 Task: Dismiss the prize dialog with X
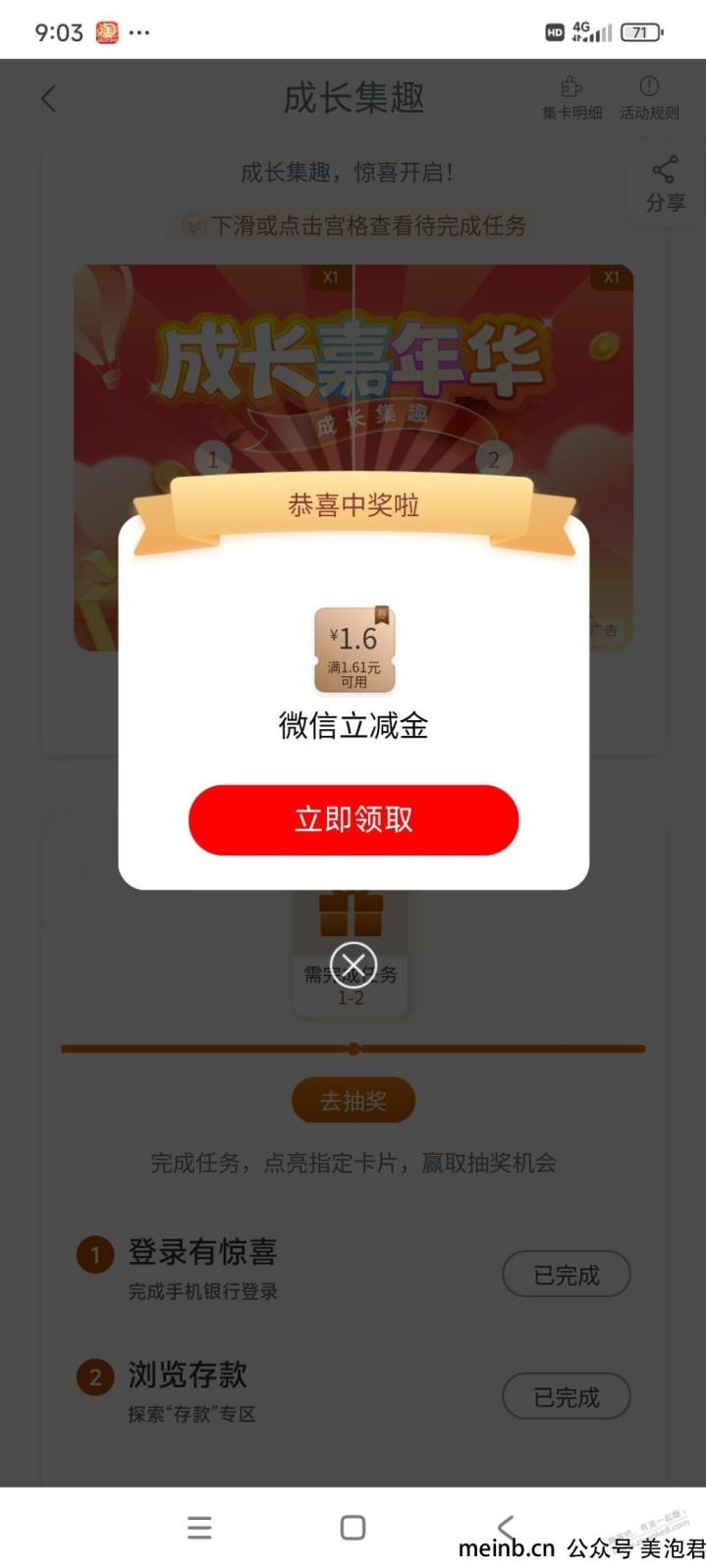tap(353, 964)
